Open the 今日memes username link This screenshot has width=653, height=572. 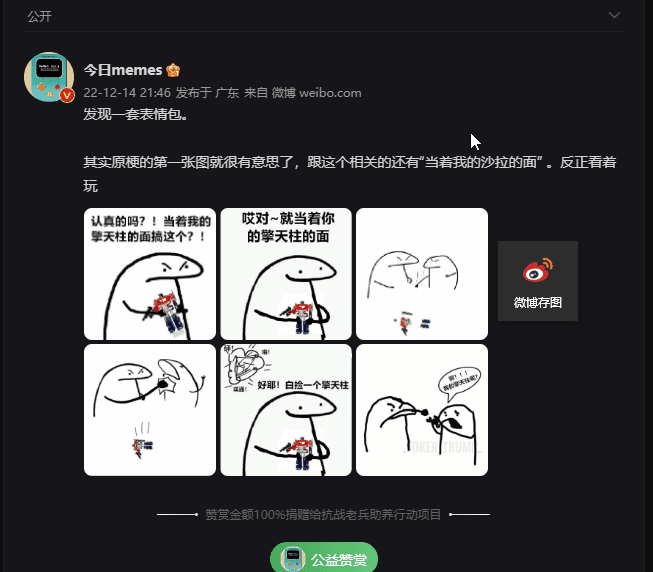(122, 70)
